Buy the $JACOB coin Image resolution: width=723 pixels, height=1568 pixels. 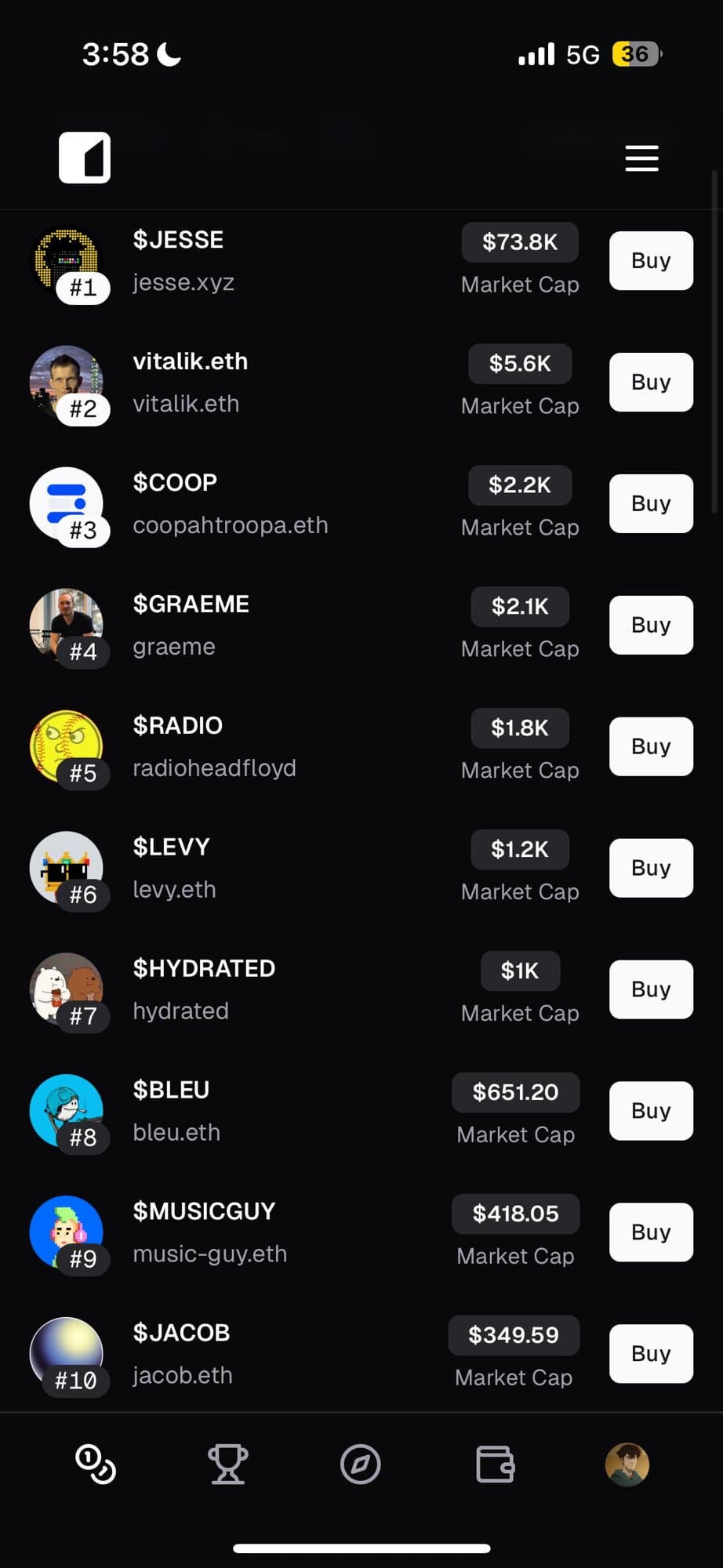click(651, 1354)
